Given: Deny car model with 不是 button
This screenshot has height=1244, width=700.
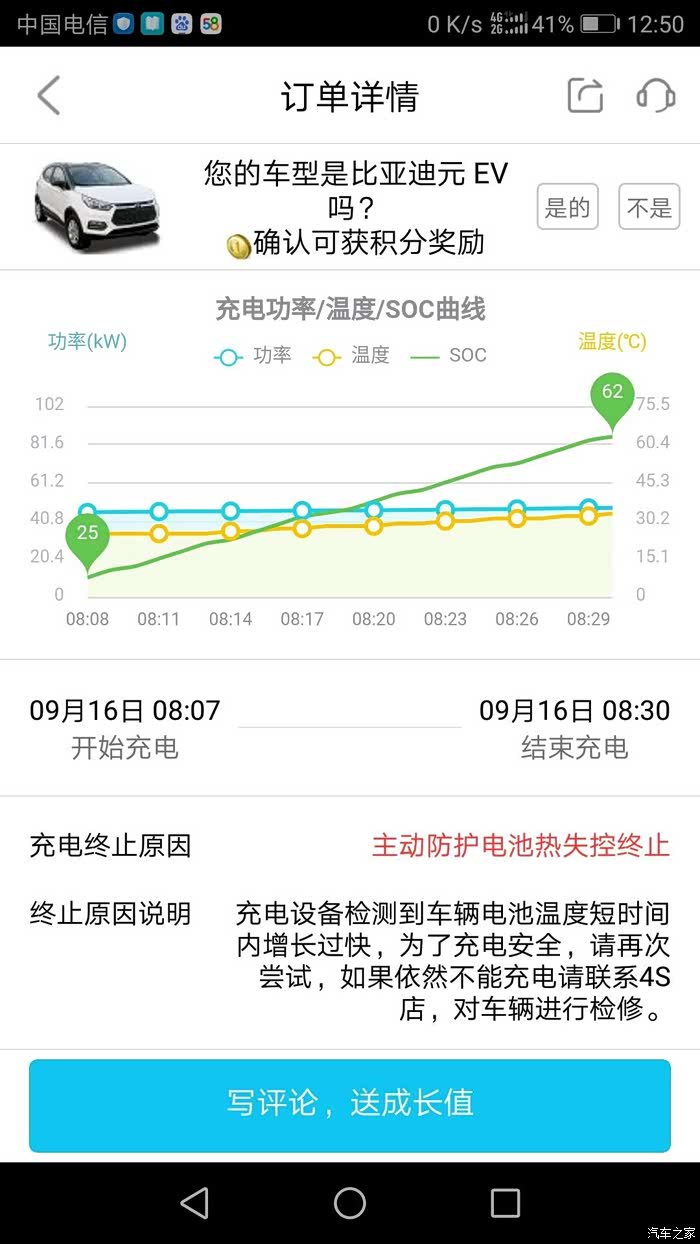Looking at the screenshot, I should (649, 207).
